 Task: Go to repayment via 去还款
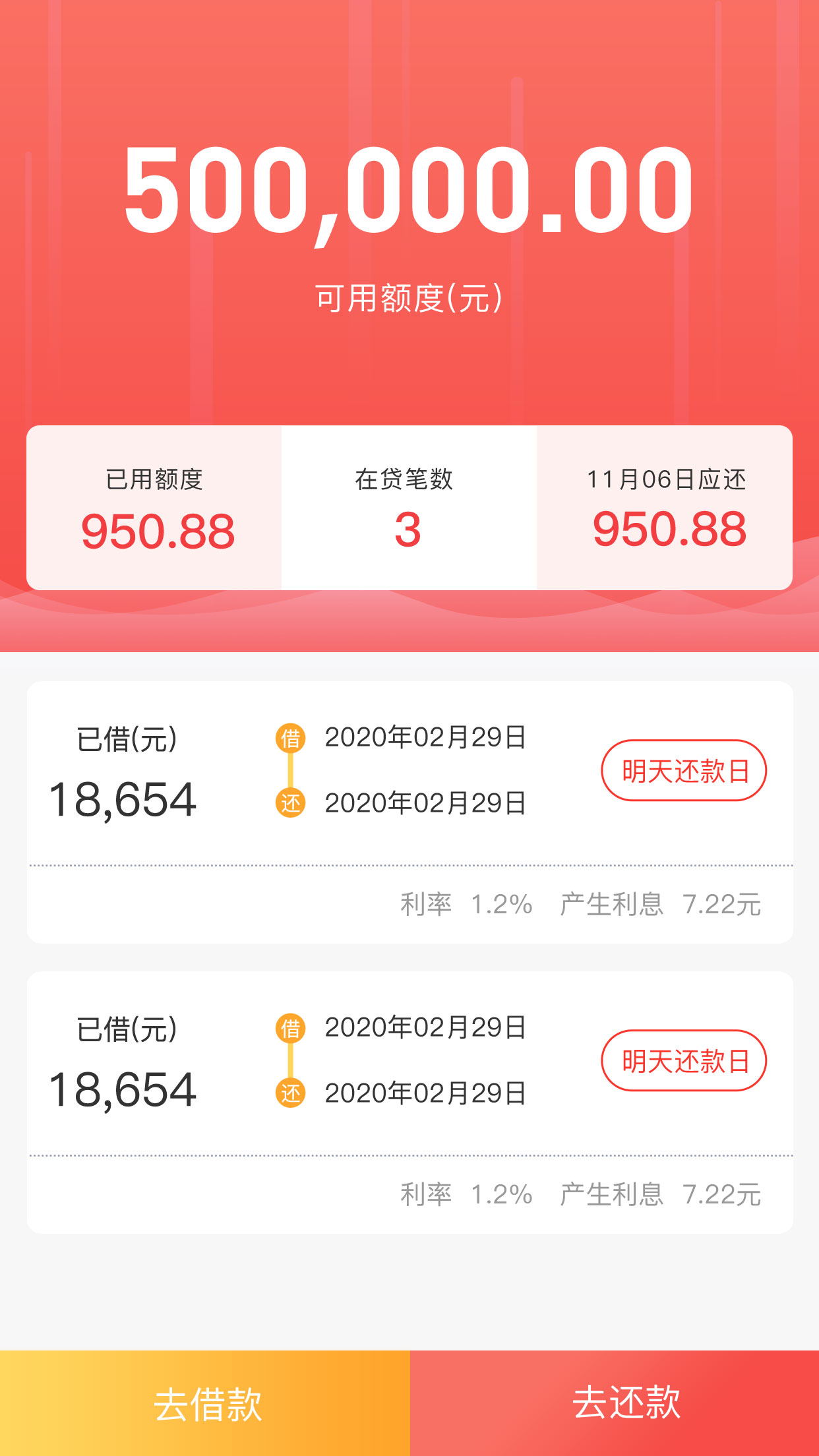(615, 1403)
